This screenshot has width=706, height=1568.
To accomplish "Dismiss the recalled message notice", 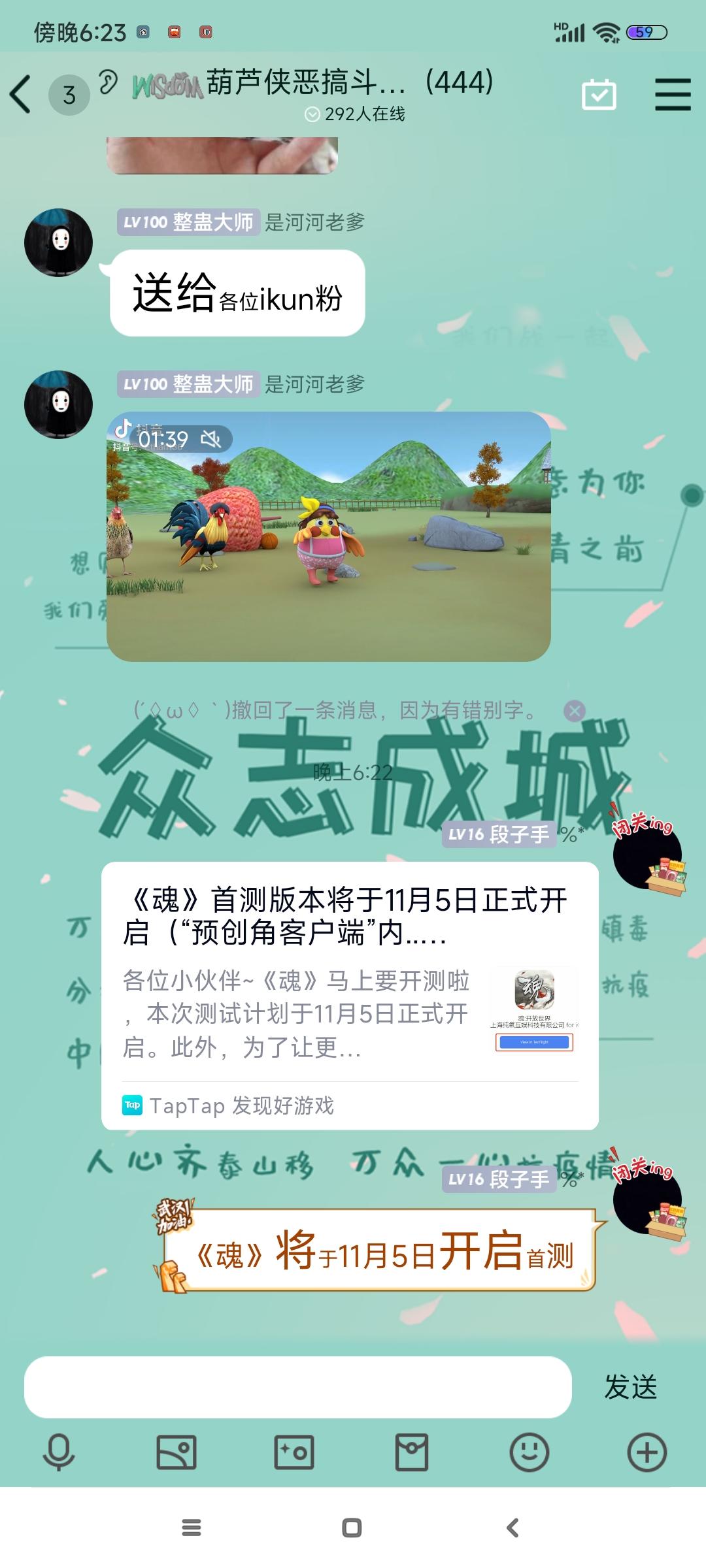I will [x=573, y=712].
